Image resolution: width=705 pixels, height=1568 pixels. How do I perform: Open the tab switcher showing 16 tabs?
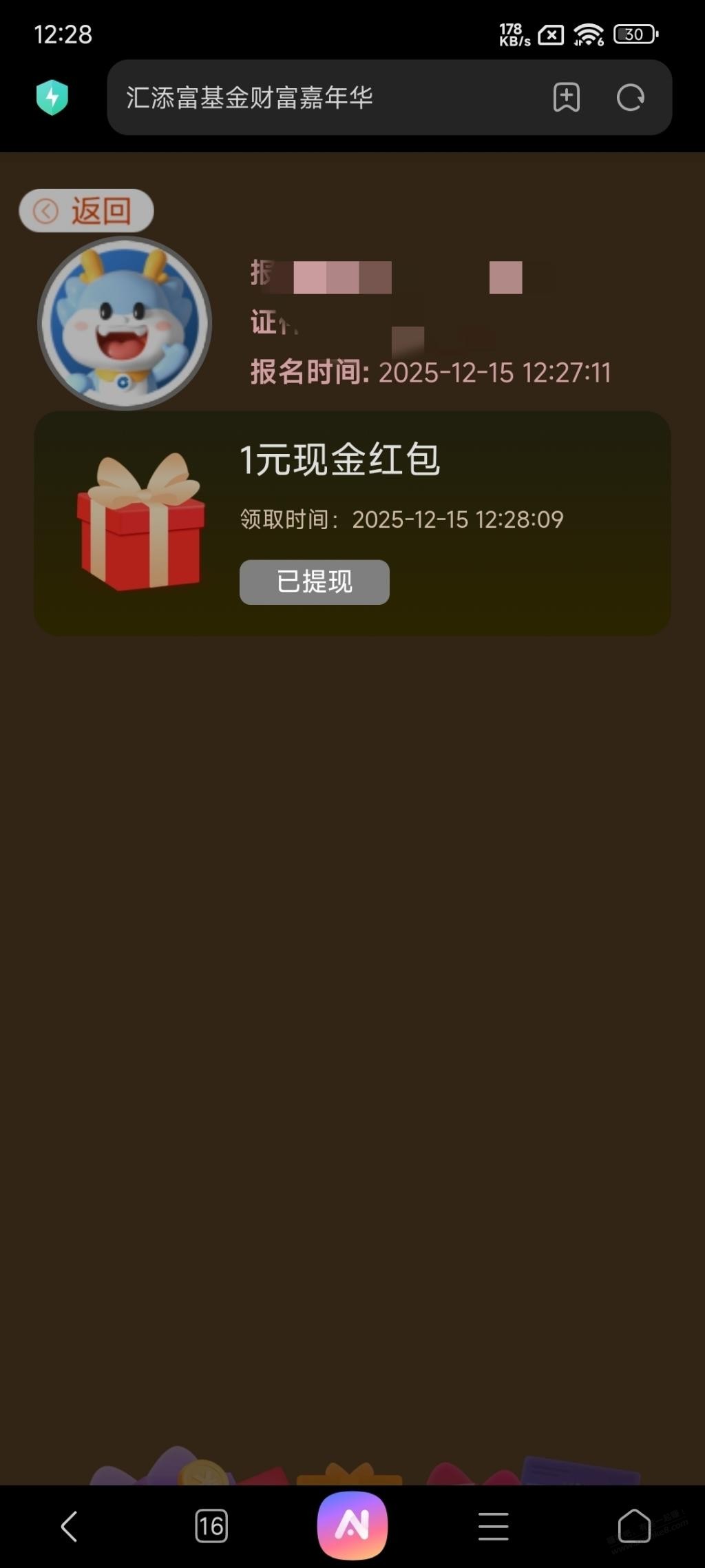point(211,1526)
